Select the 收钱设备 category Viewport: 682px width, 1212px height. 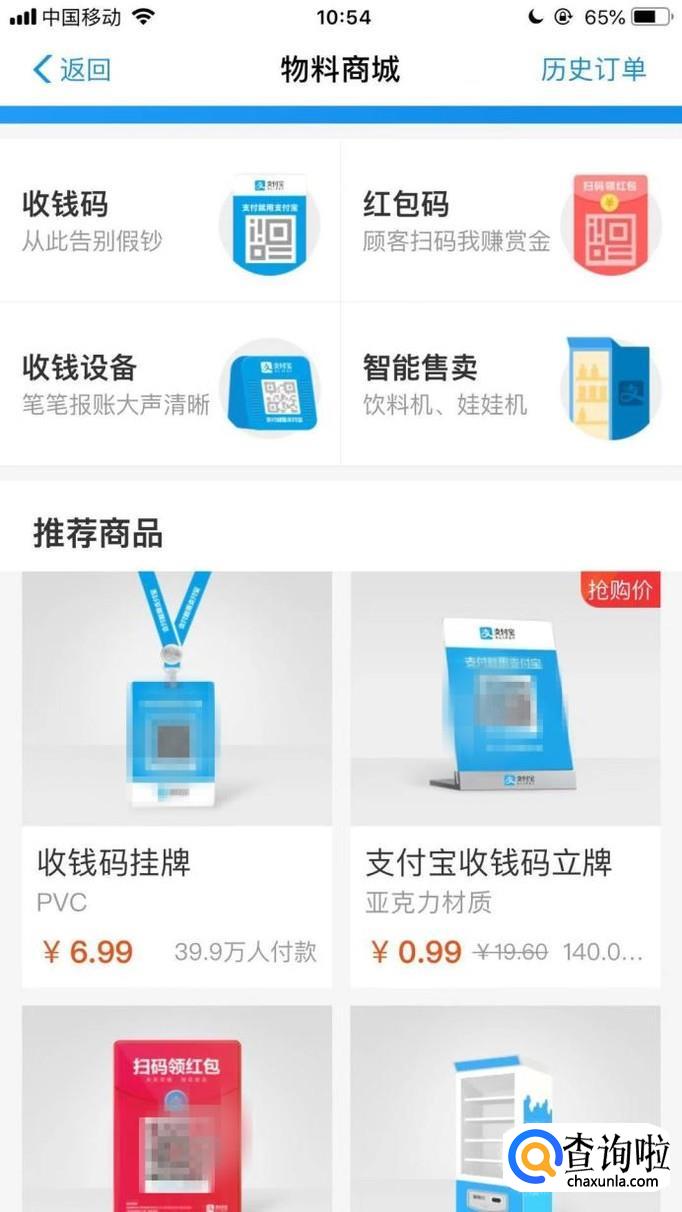[170, 385]
